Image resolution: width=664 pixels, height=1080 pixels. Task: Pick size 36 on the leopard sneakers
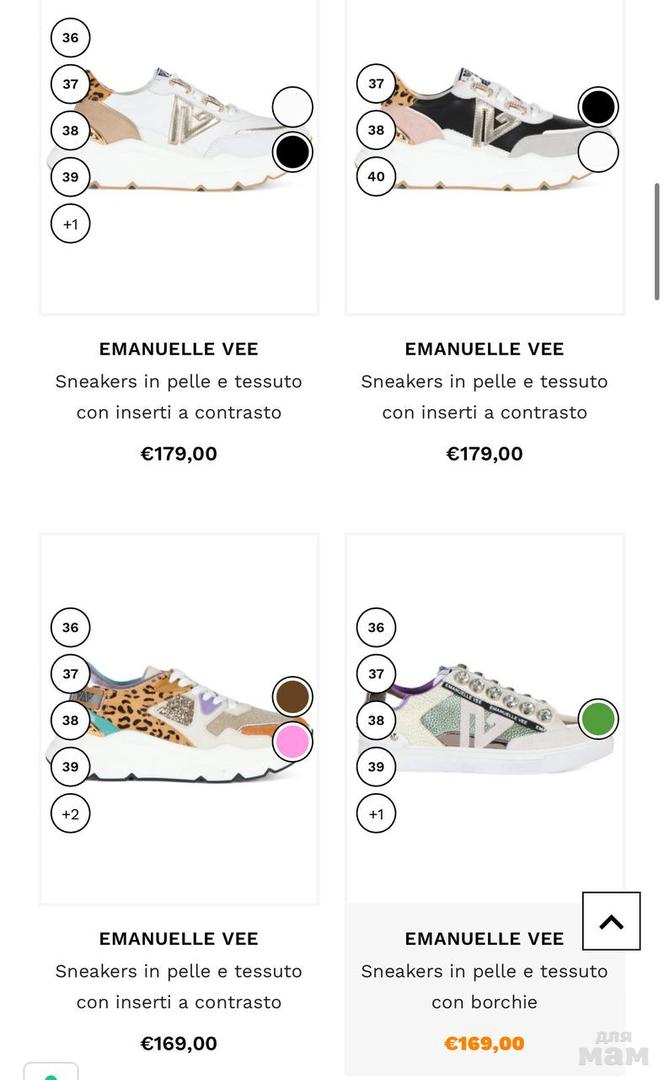pos(70,627)
